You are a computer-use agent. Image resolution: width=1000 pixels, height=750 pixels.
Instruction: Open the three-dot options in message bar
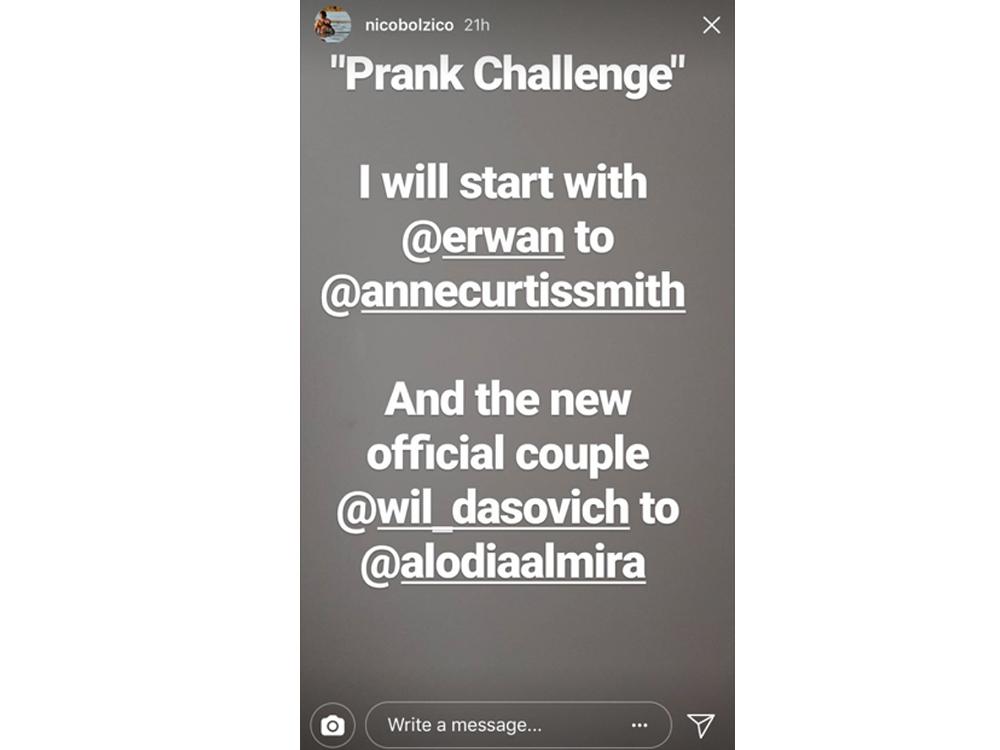coord(640,725)
